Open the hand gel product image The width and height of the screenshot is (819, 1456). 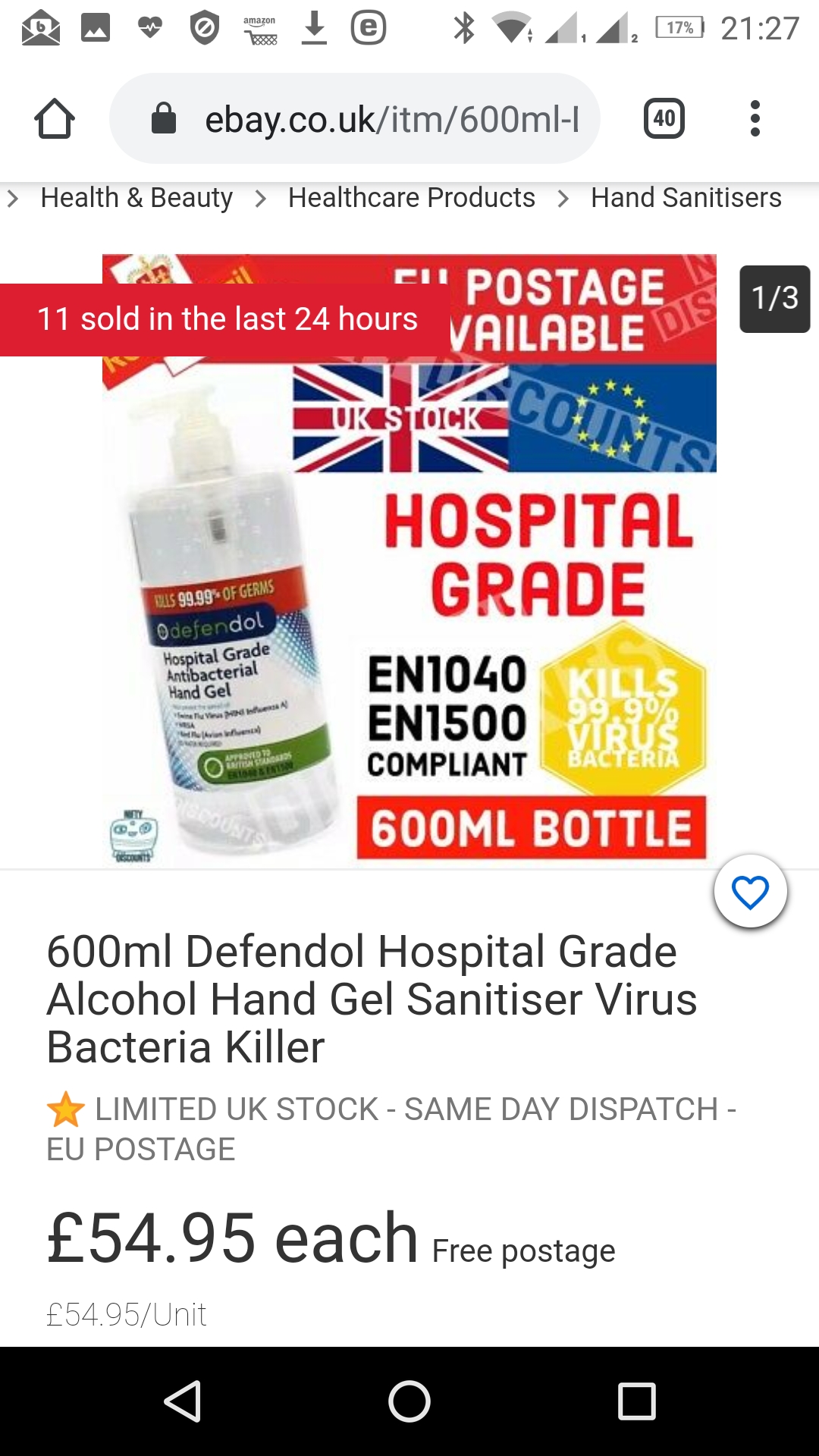coord(409,560)
